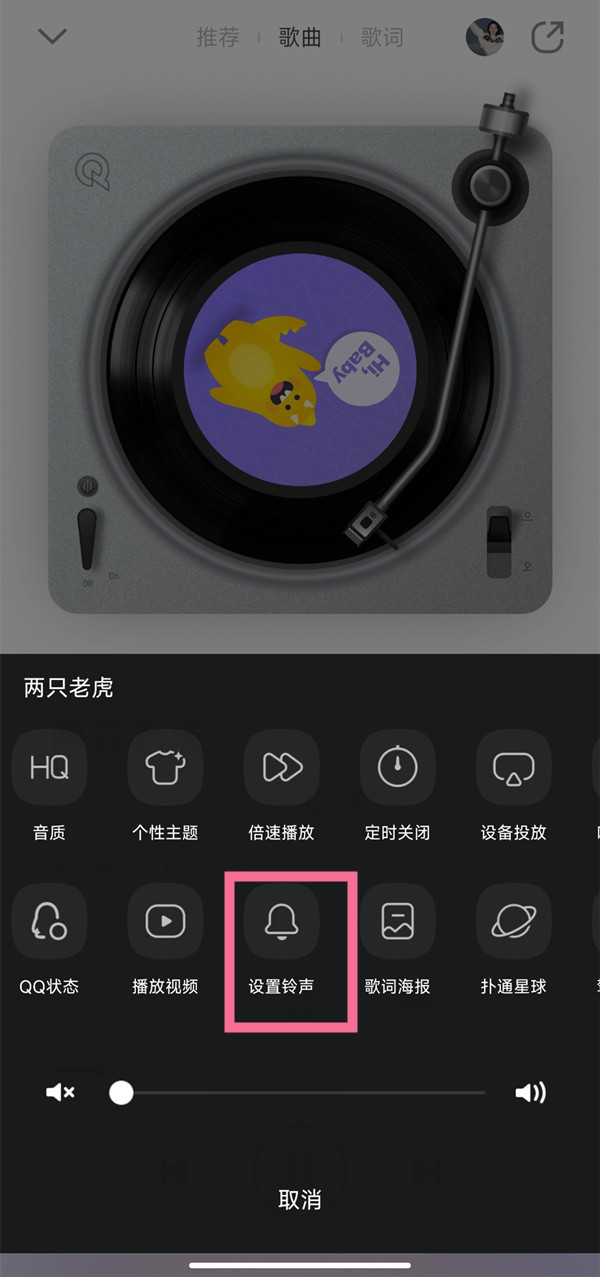Share this song via the share icon
The height and width of the screenshot is (1277, 600).
pos(547,38)
